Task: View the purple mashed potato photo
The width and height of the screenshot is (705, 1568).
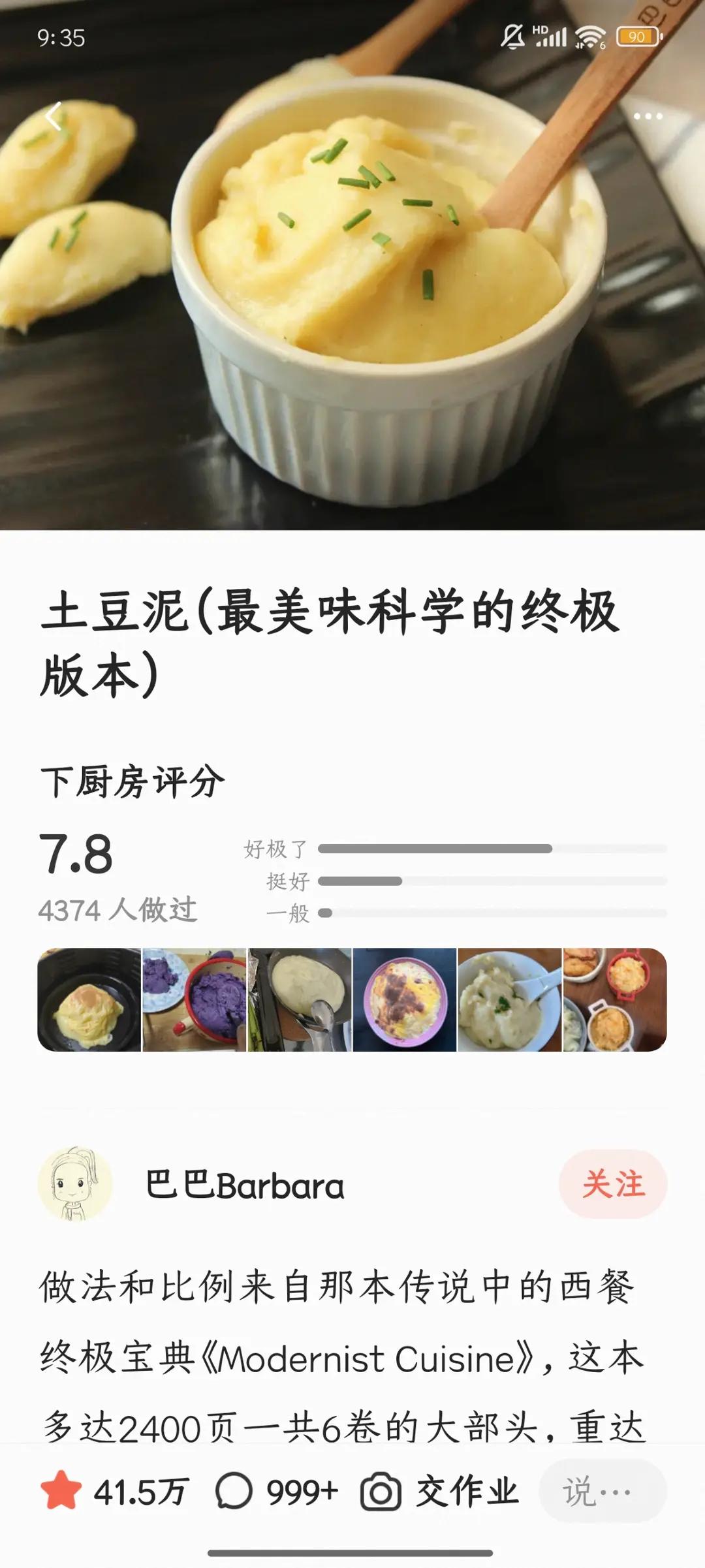Action: [x=195, y=999]
